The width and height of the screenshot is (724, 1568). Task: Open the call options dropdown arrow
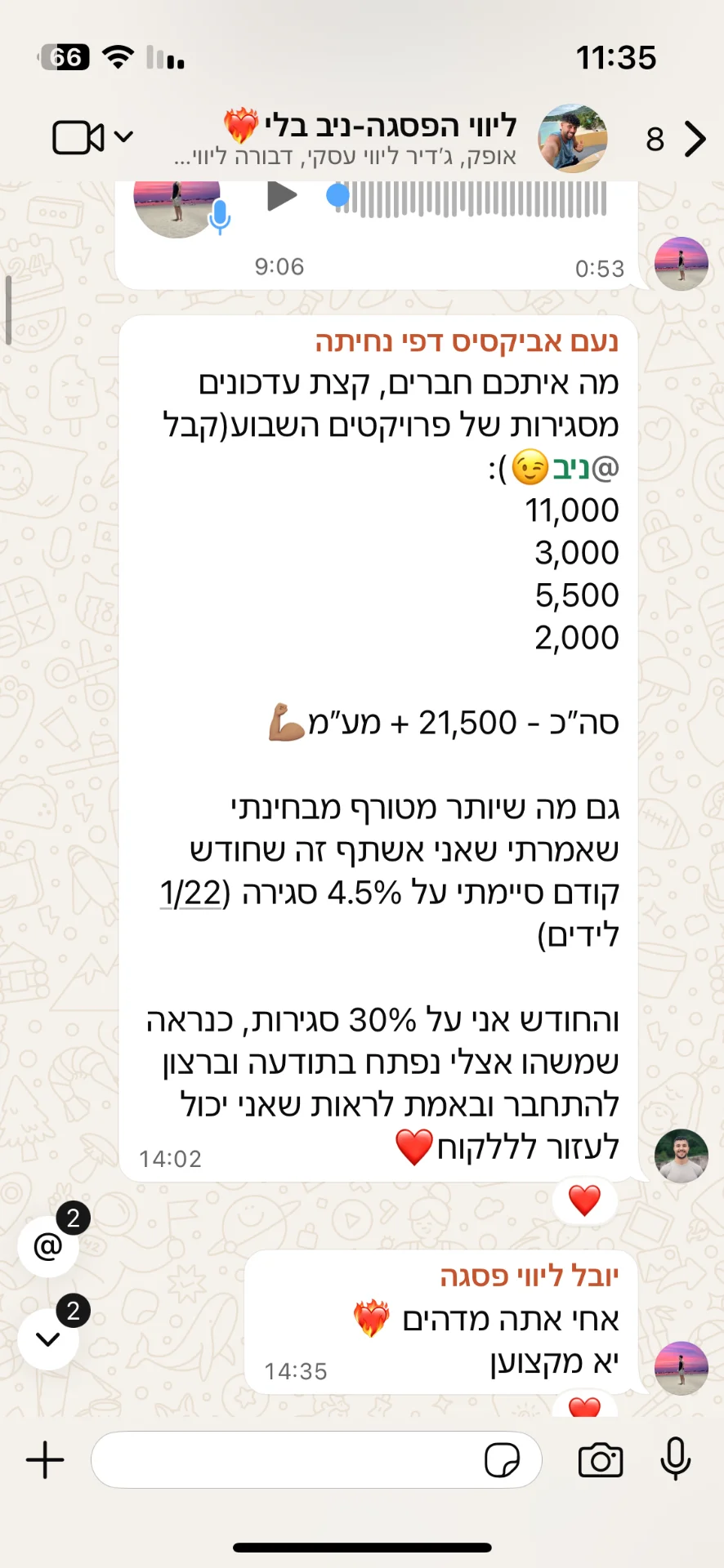click(123, 136)
